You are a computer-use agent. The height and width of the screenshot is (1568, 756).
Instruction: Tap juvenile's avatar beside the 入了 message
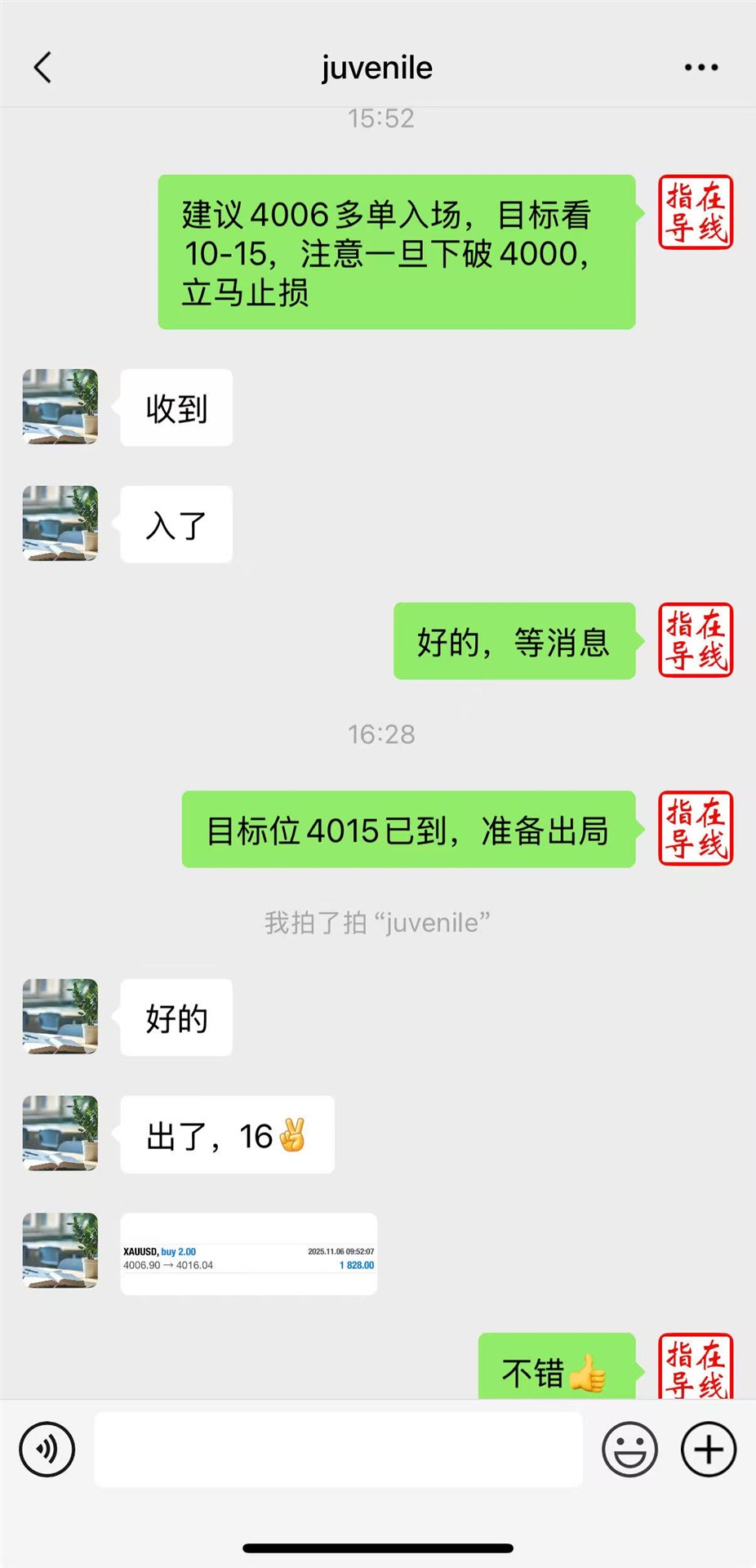click(60, 523)
